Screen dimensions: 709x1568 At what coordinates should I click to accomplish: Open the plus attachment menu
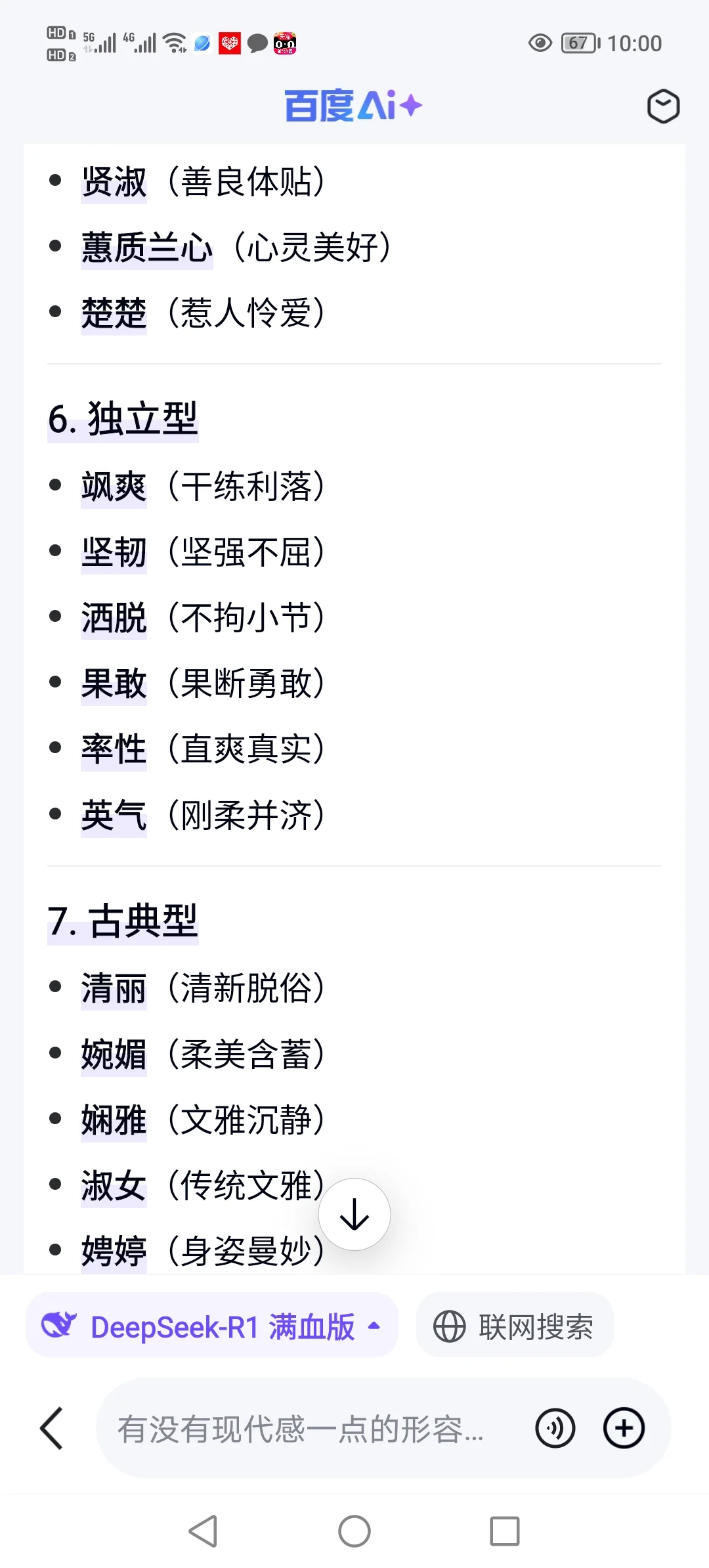click(624, 1428)
